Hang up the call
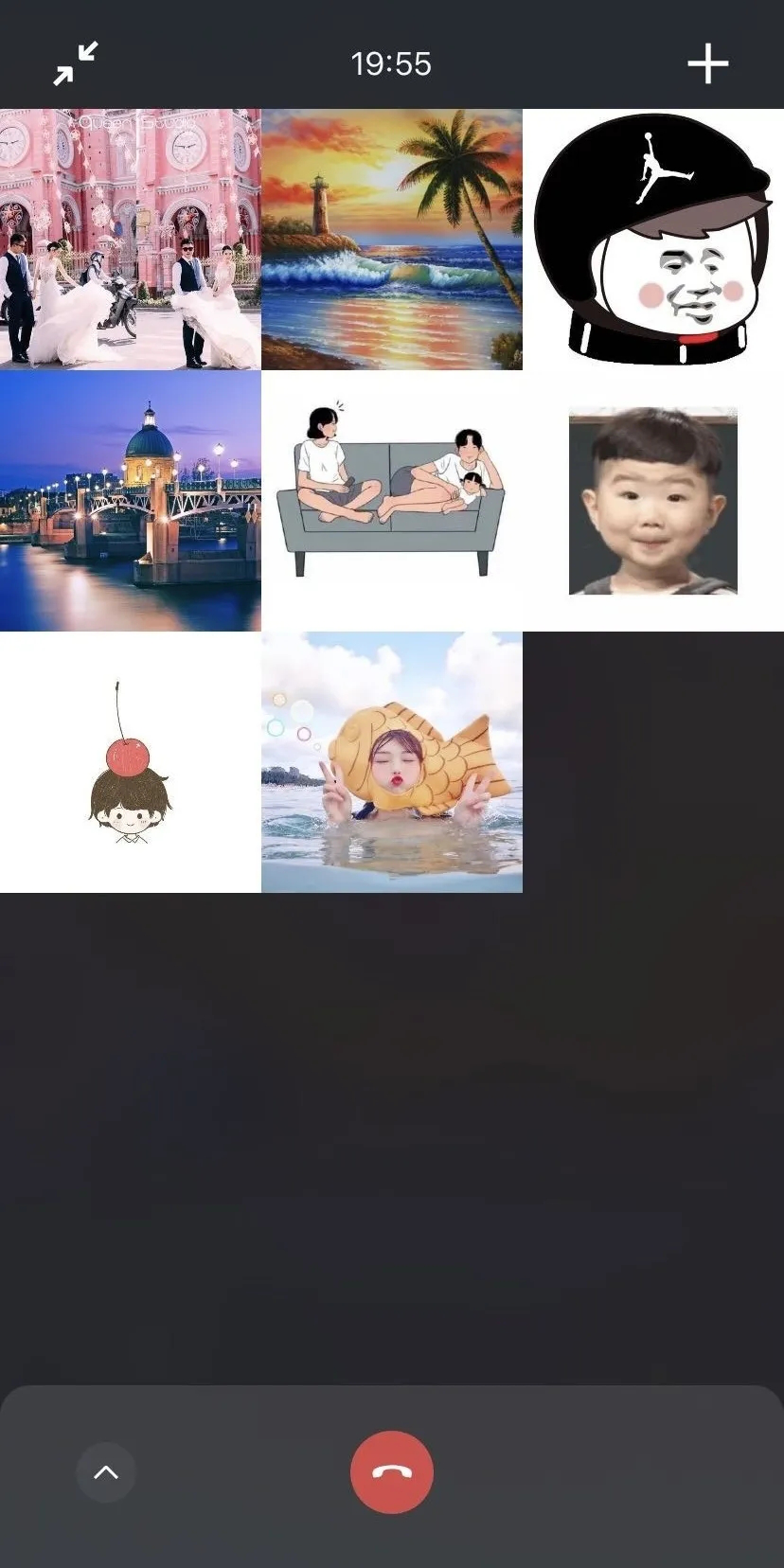The width and height of the screenshot is (784, 1568). [x=391, y=1472]
